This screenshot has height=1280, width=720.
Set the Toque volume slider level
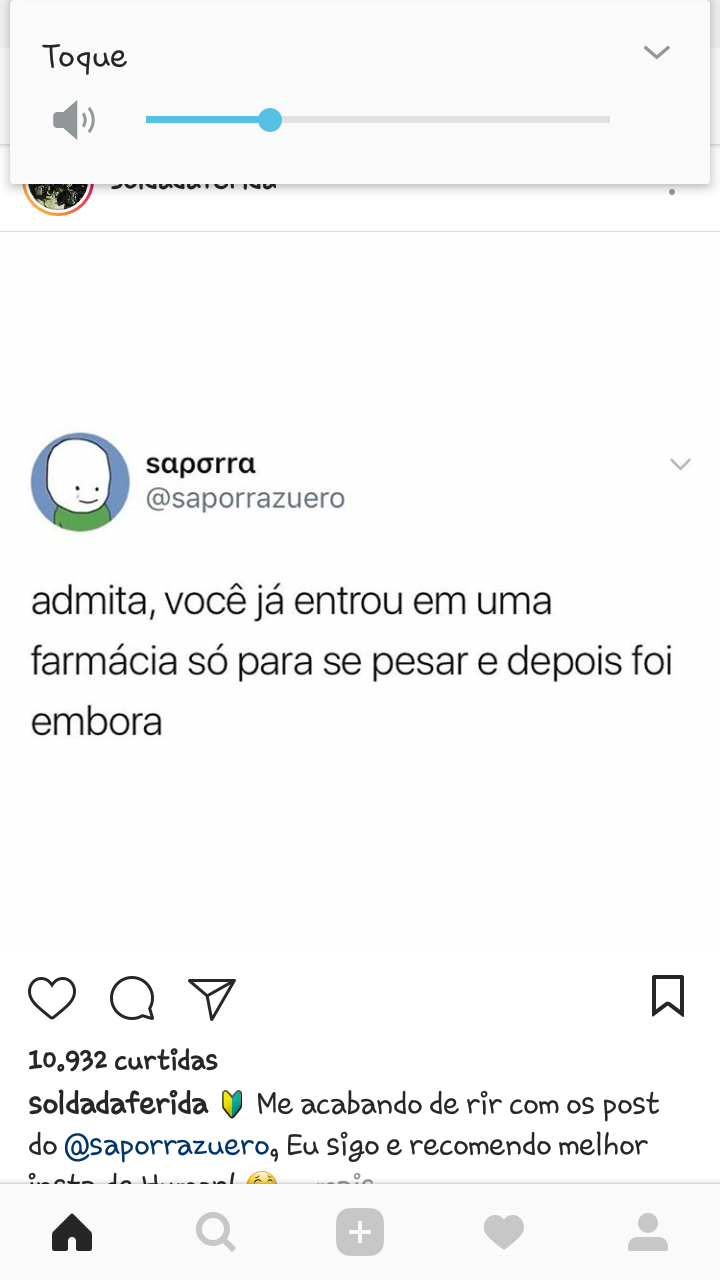(x=270, y=120)
